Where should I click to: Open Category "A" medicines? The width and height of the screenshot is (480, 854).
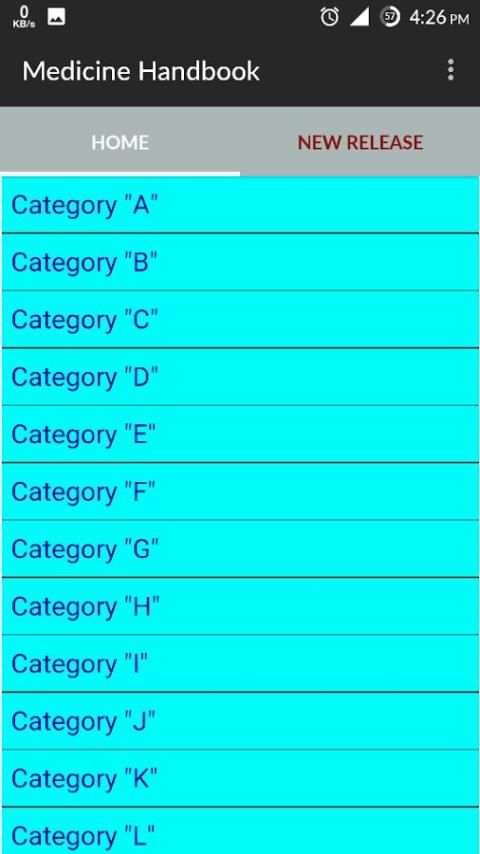tap(240, 205)
